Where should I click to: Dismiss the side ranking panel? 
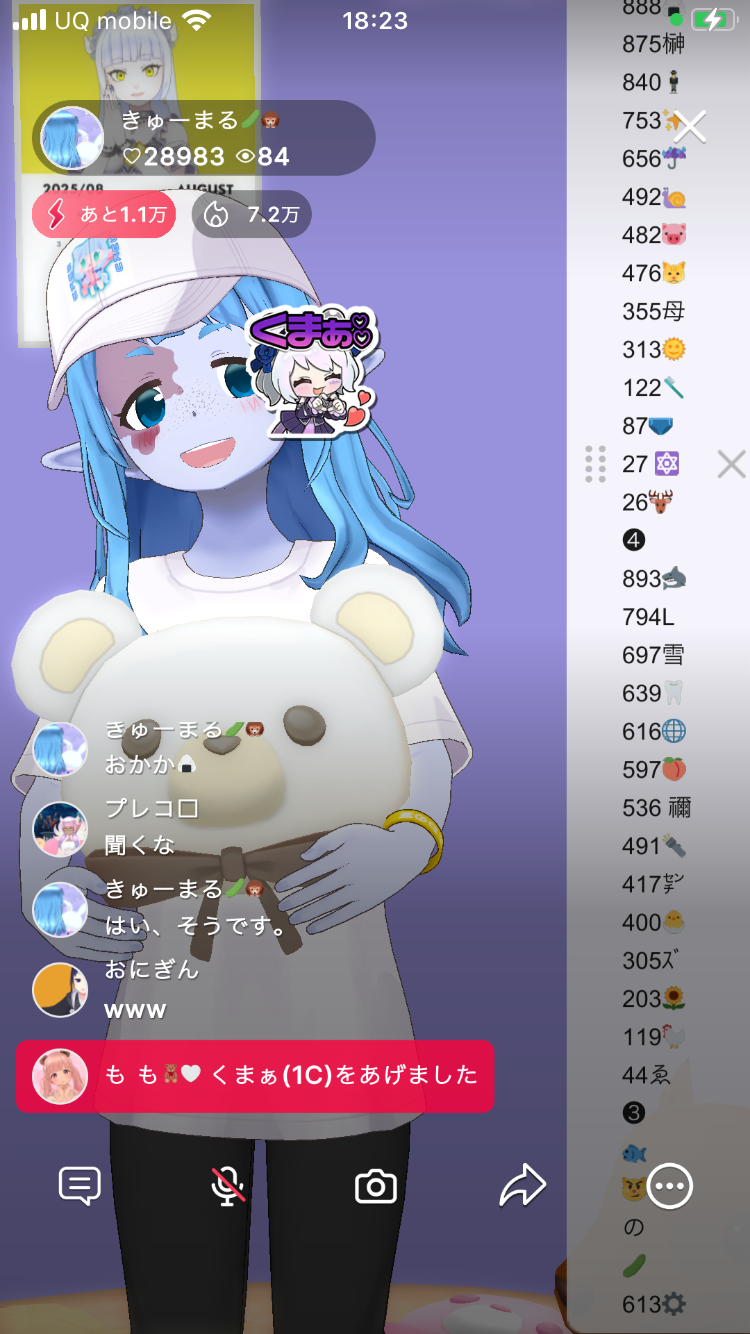coord(731,464)
